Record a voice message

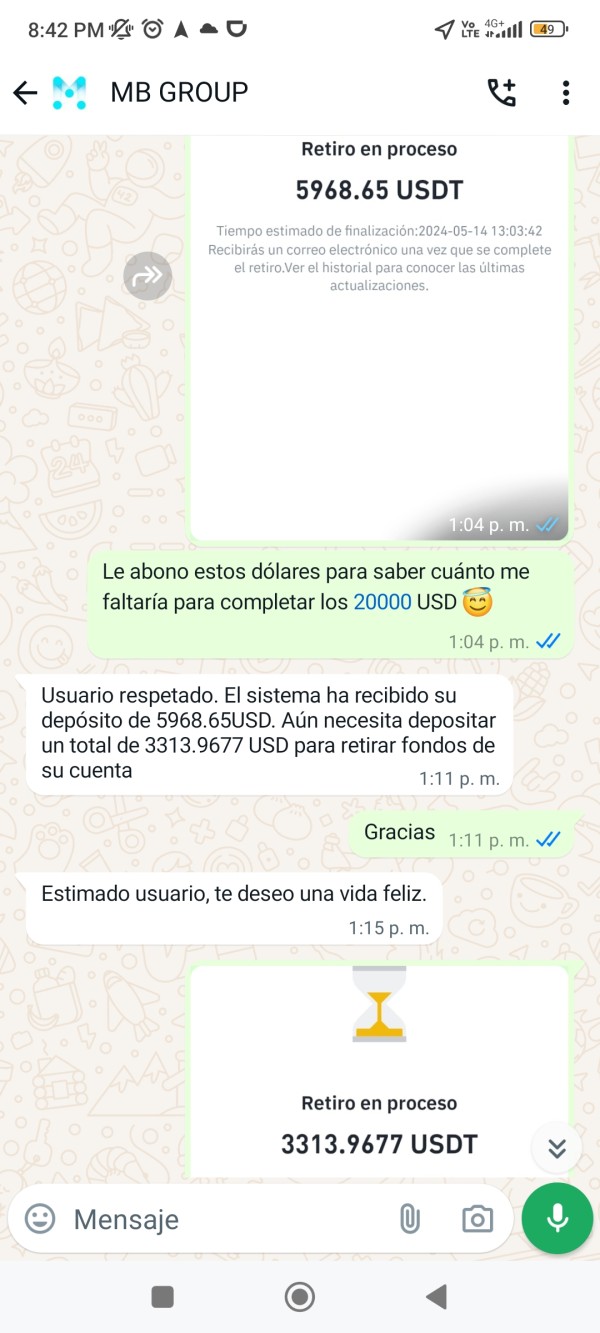pyautogui.click(x=557, y=1218)
